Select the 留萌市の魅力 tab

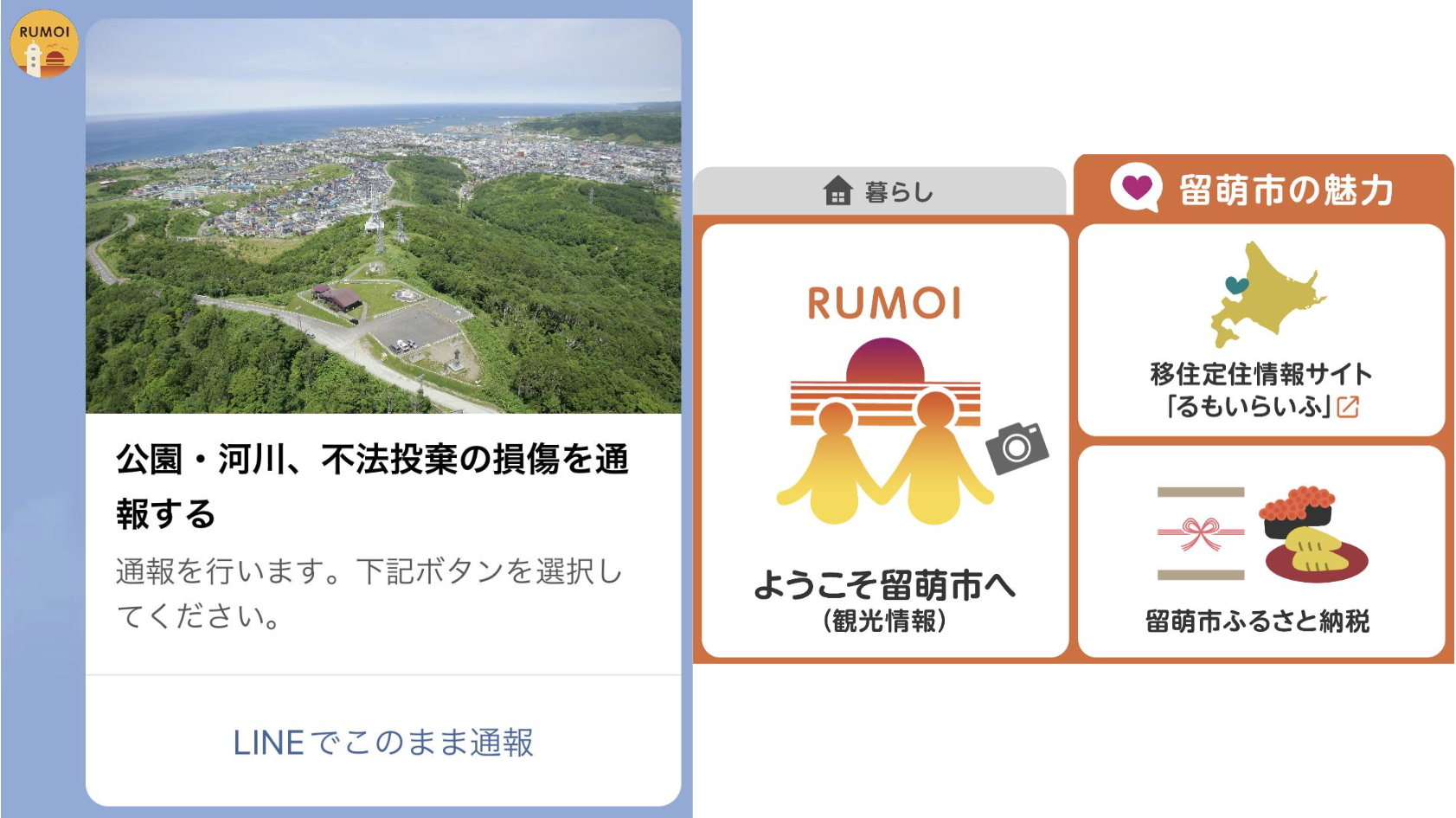(1263, 189)
